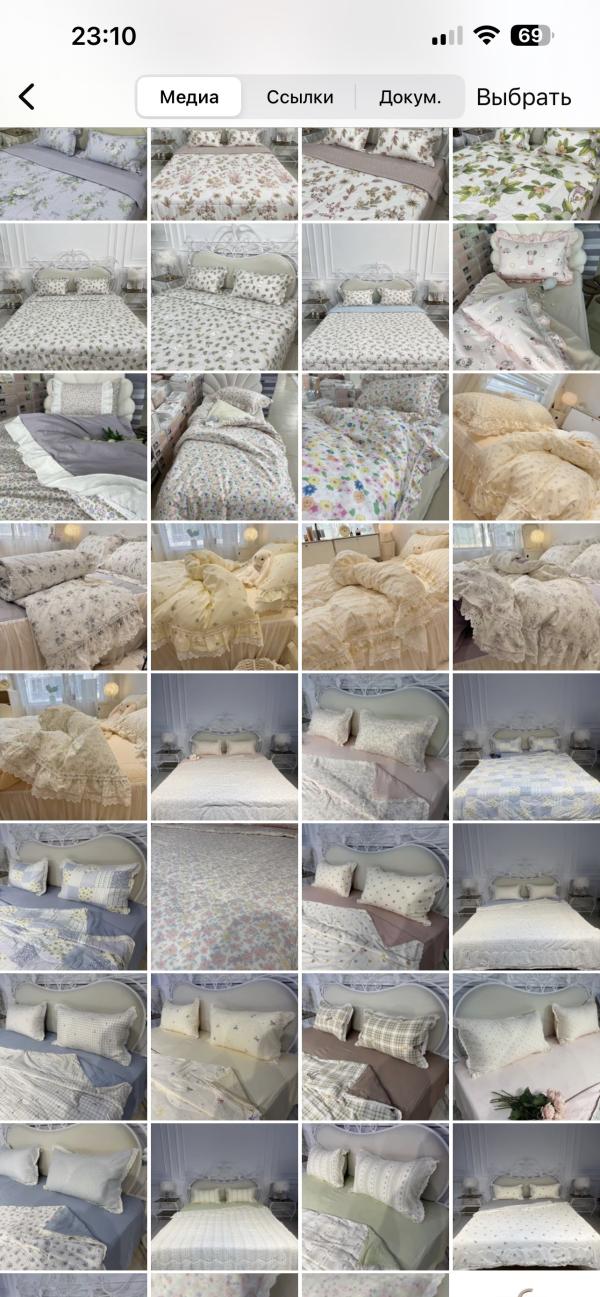
Task: Select the Медиа tab
Action: (x=188, y=97)
